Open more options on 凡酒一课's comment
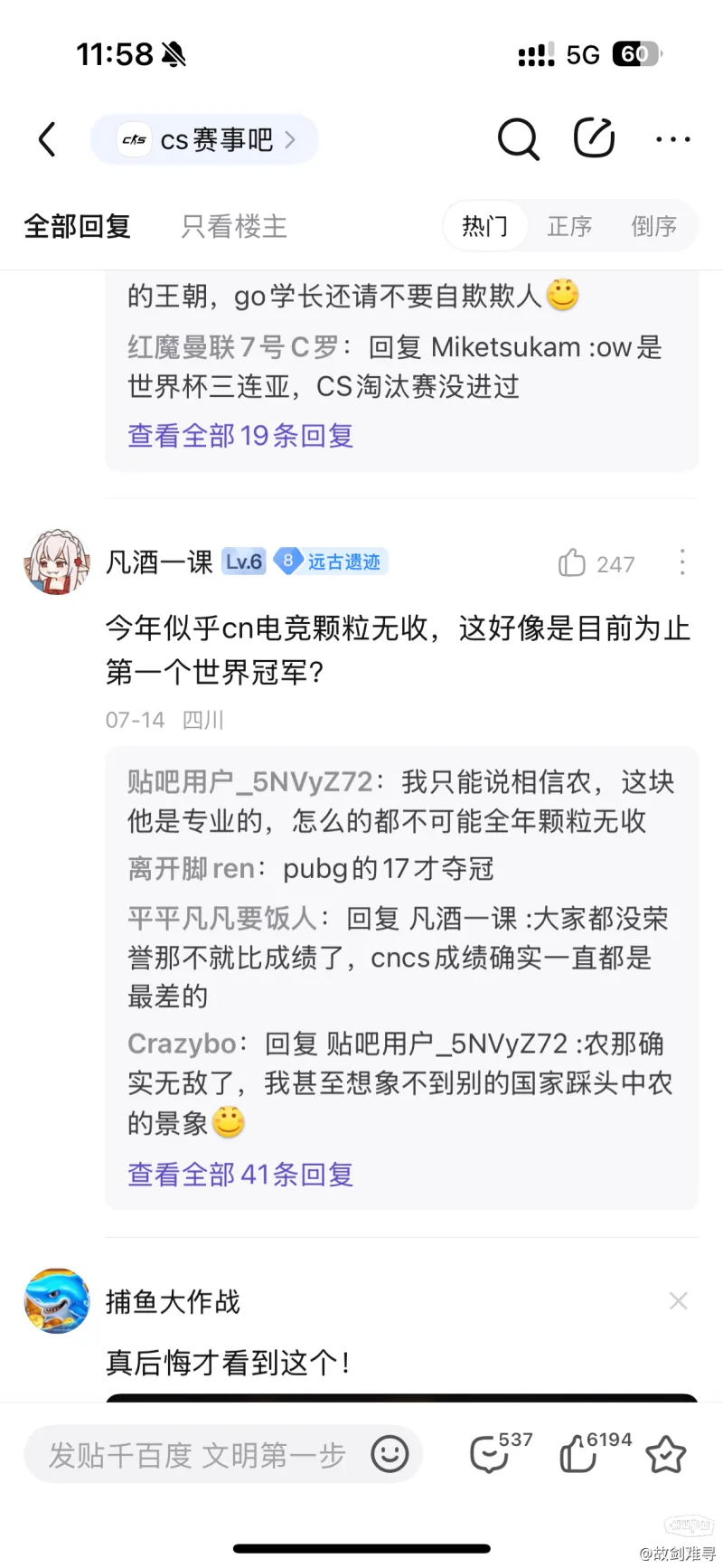The width and height of the screenshot is (723, 1568). click(x=682, y=562)
